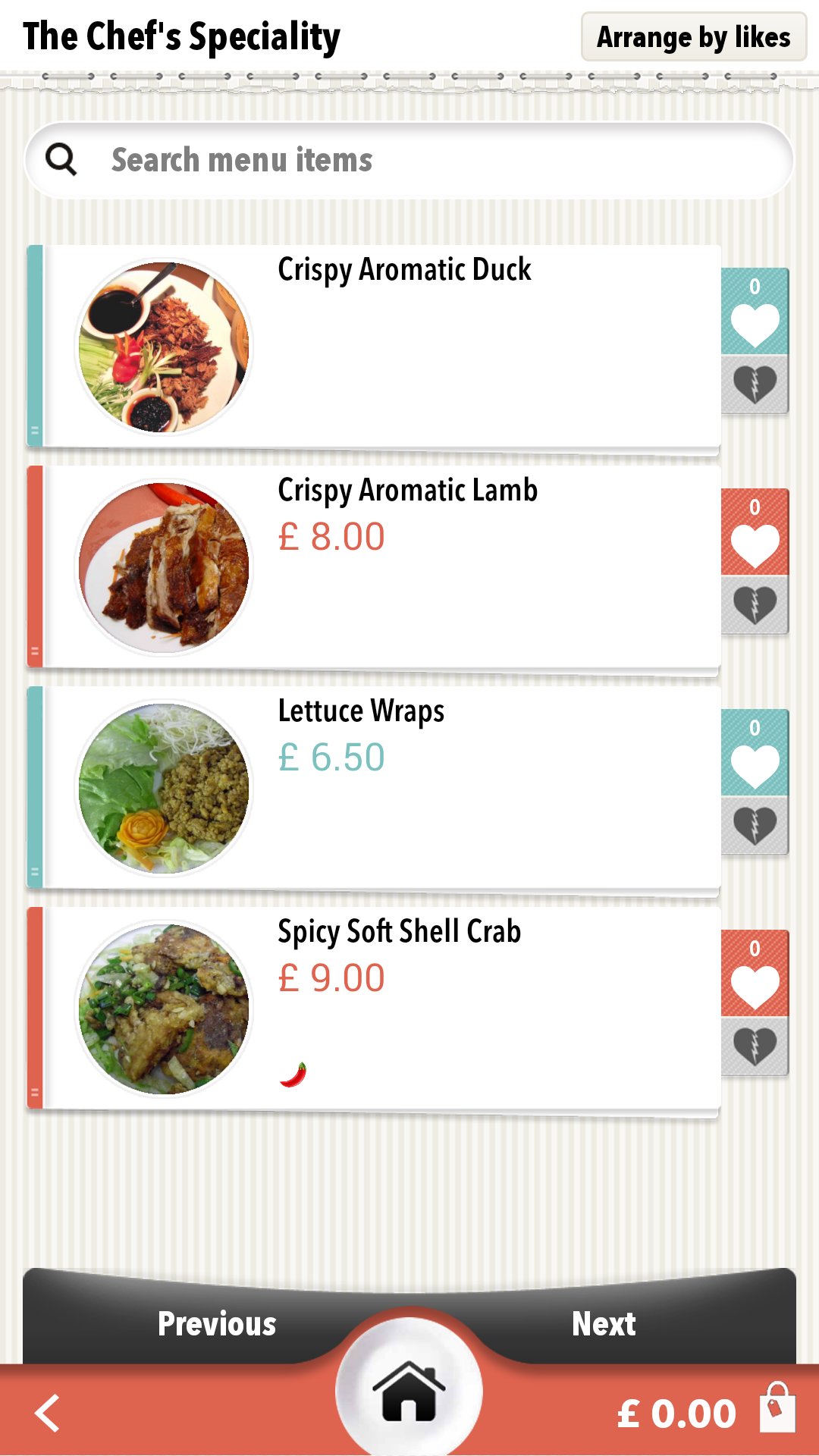Dislike Crispy Aromatic Duck with broken heart

(x=755, y=384)
